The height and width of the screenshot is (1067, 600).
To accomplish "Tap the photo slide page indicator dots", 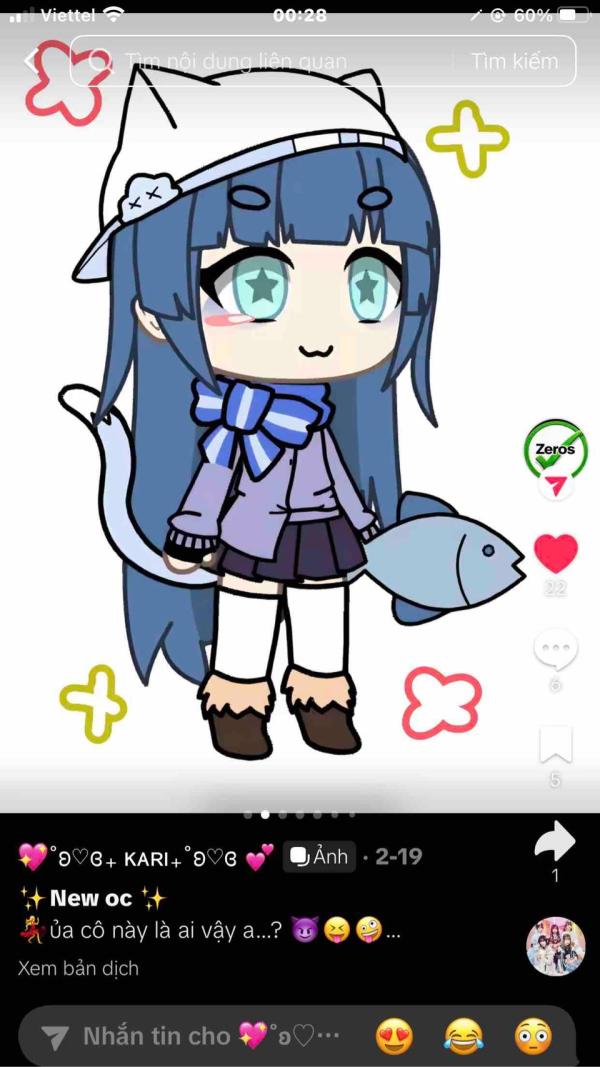I will tap(300, 814).
